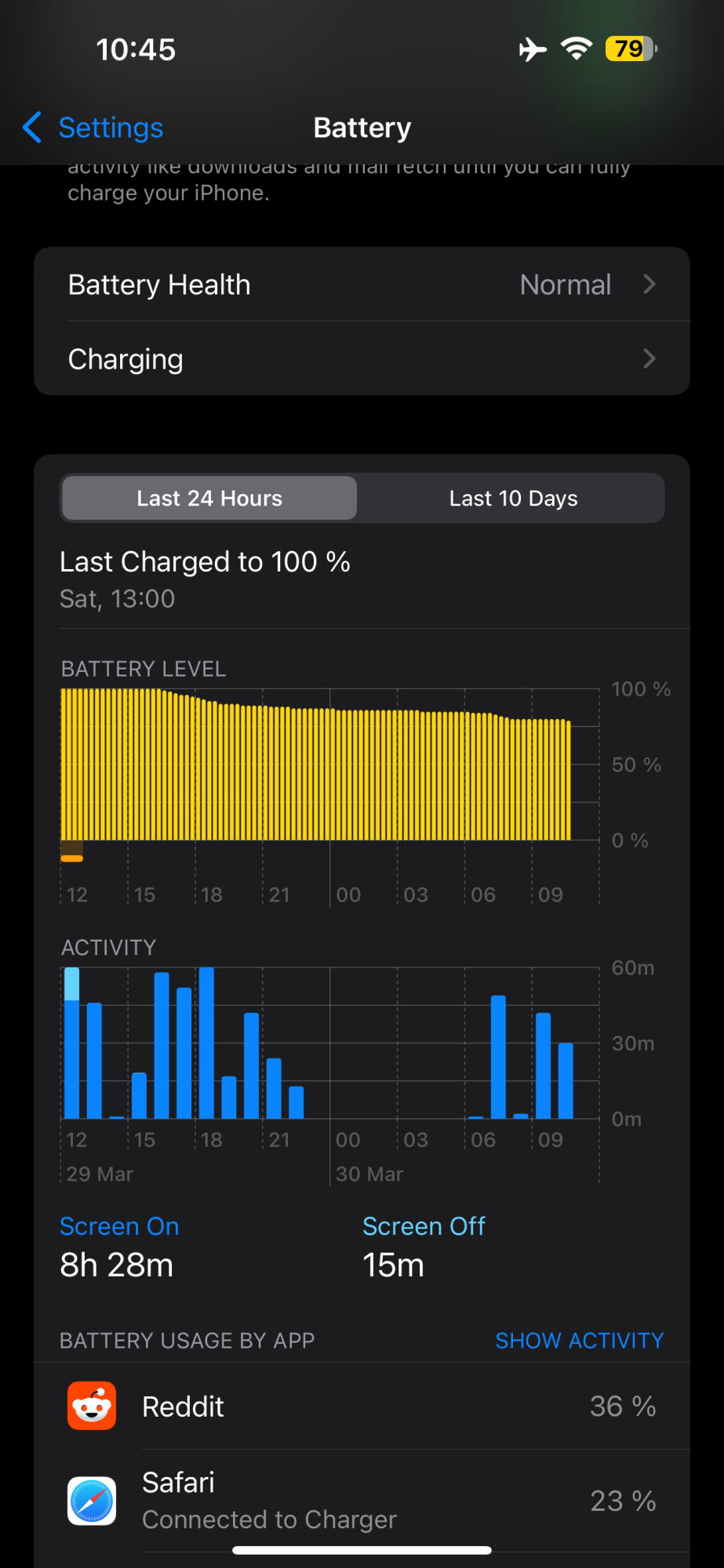Select the Last 24 Hours segment
The image size is (724, 1568).
pos(209,499)
